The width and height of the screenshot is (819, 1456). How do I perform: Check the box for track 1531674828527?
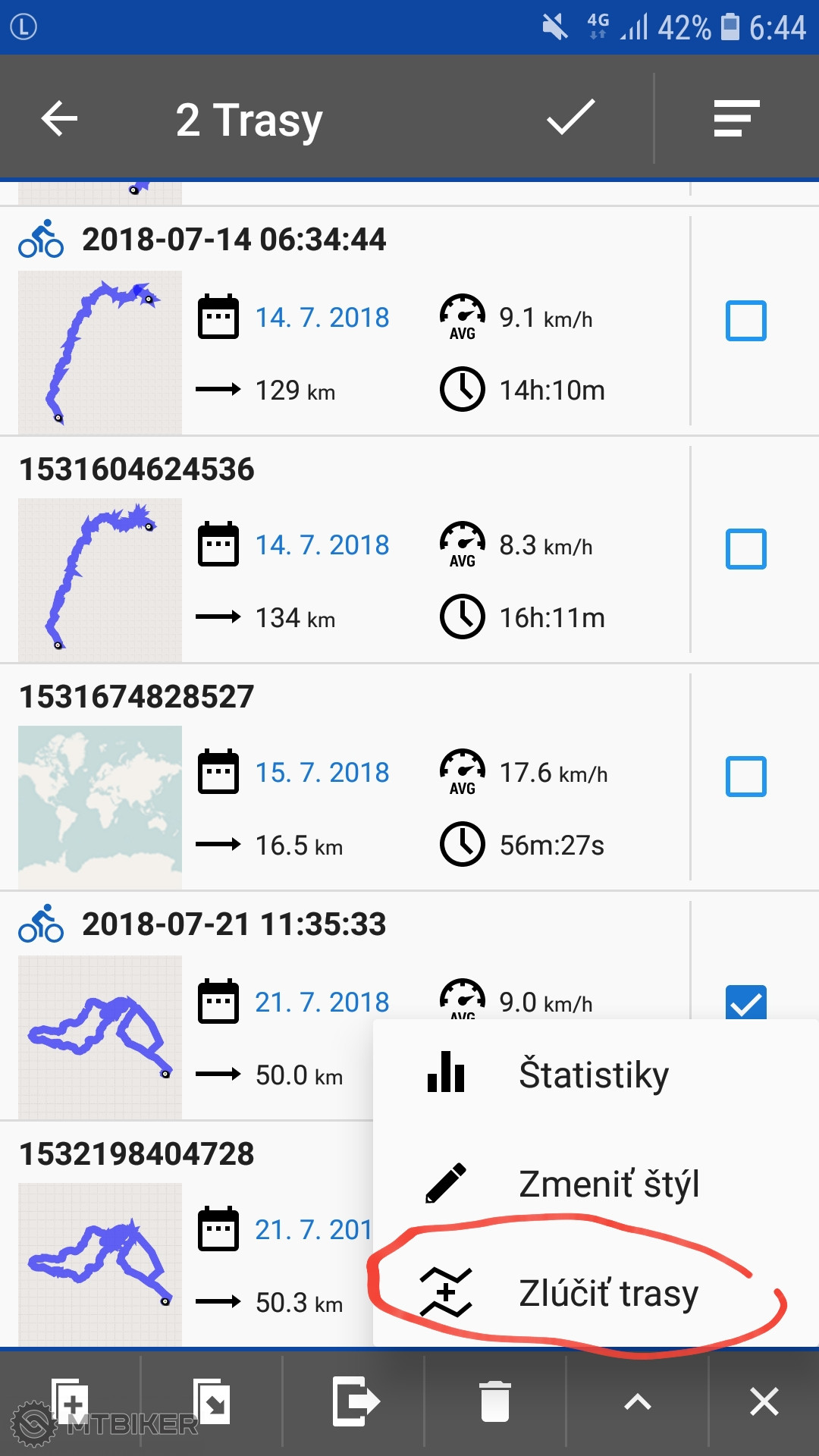click(745, 776)
